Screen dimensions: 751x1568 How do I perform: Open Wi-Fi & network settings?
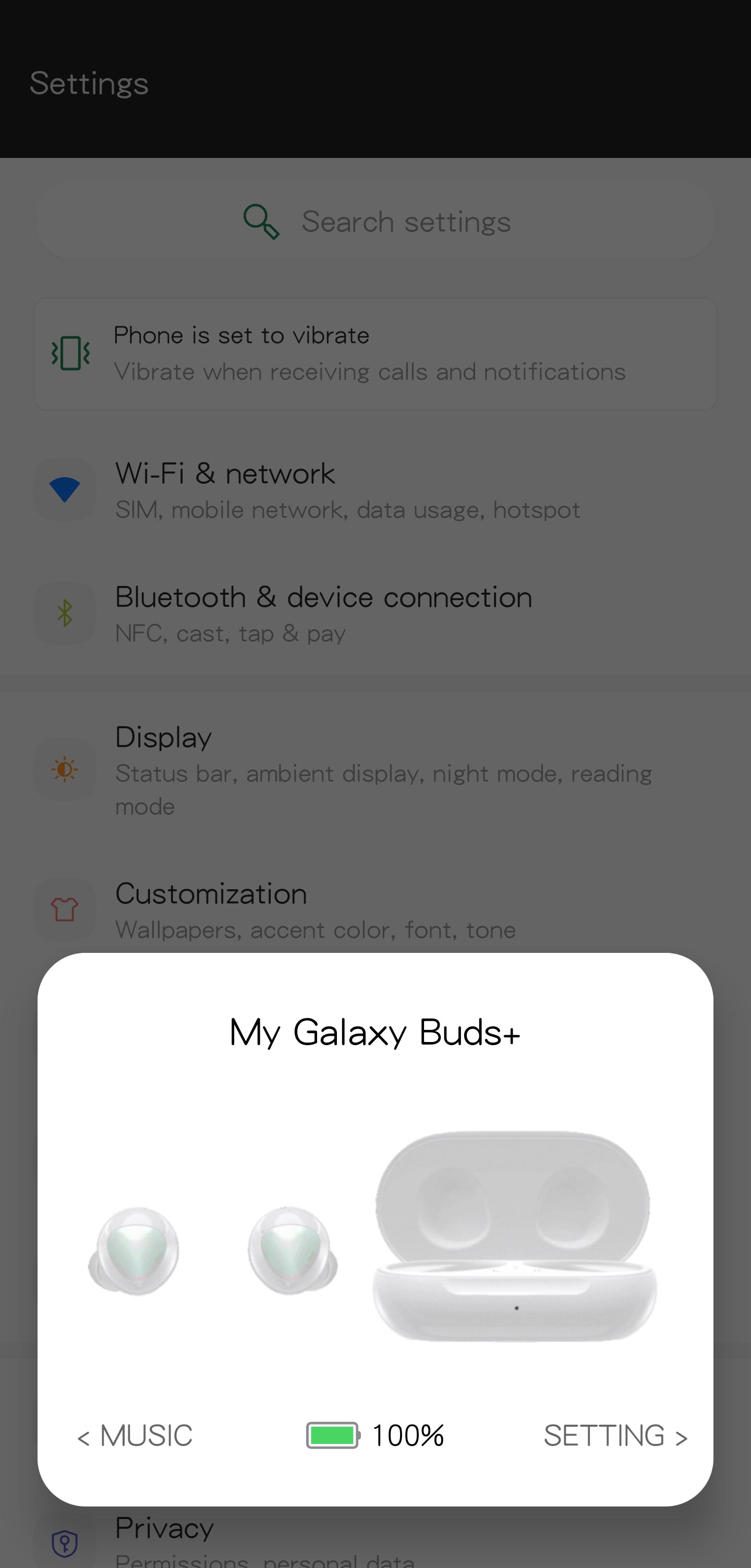coord(347,490)
